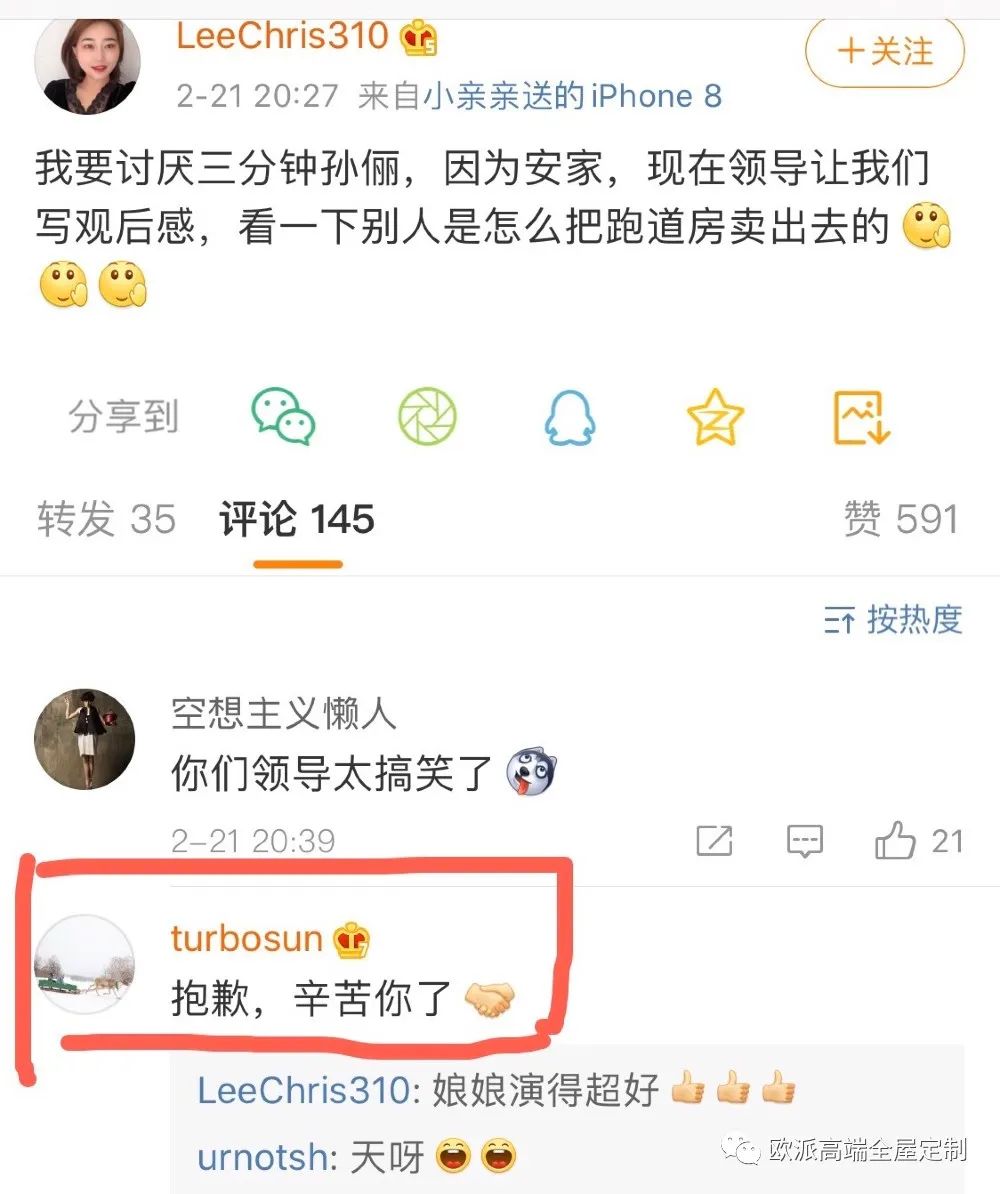Open urnotsh's profile from the reply
The width and height of the screenshot is (1000, 1194).
pyautogui.click(x=263, y=1157)
